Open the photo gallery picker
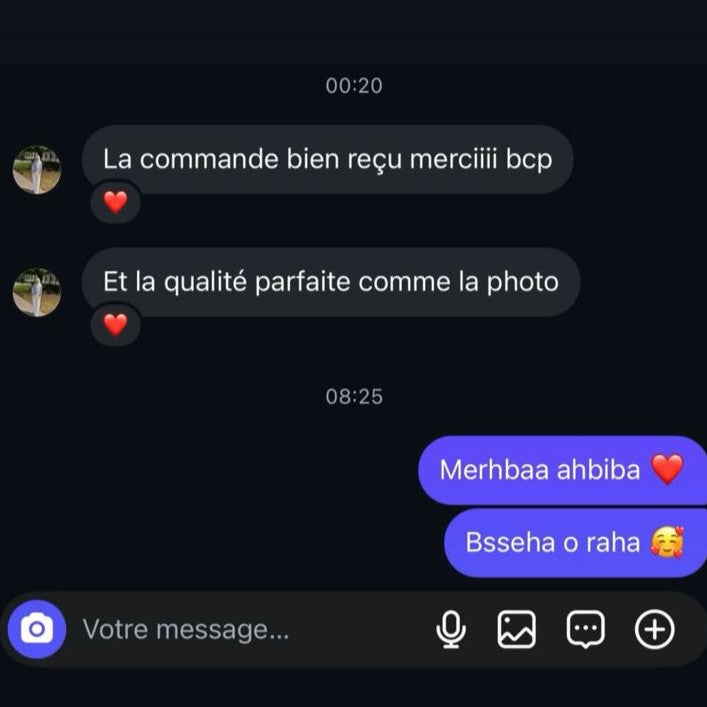Screen dimensions: 707x707 (x=517, y=629)
